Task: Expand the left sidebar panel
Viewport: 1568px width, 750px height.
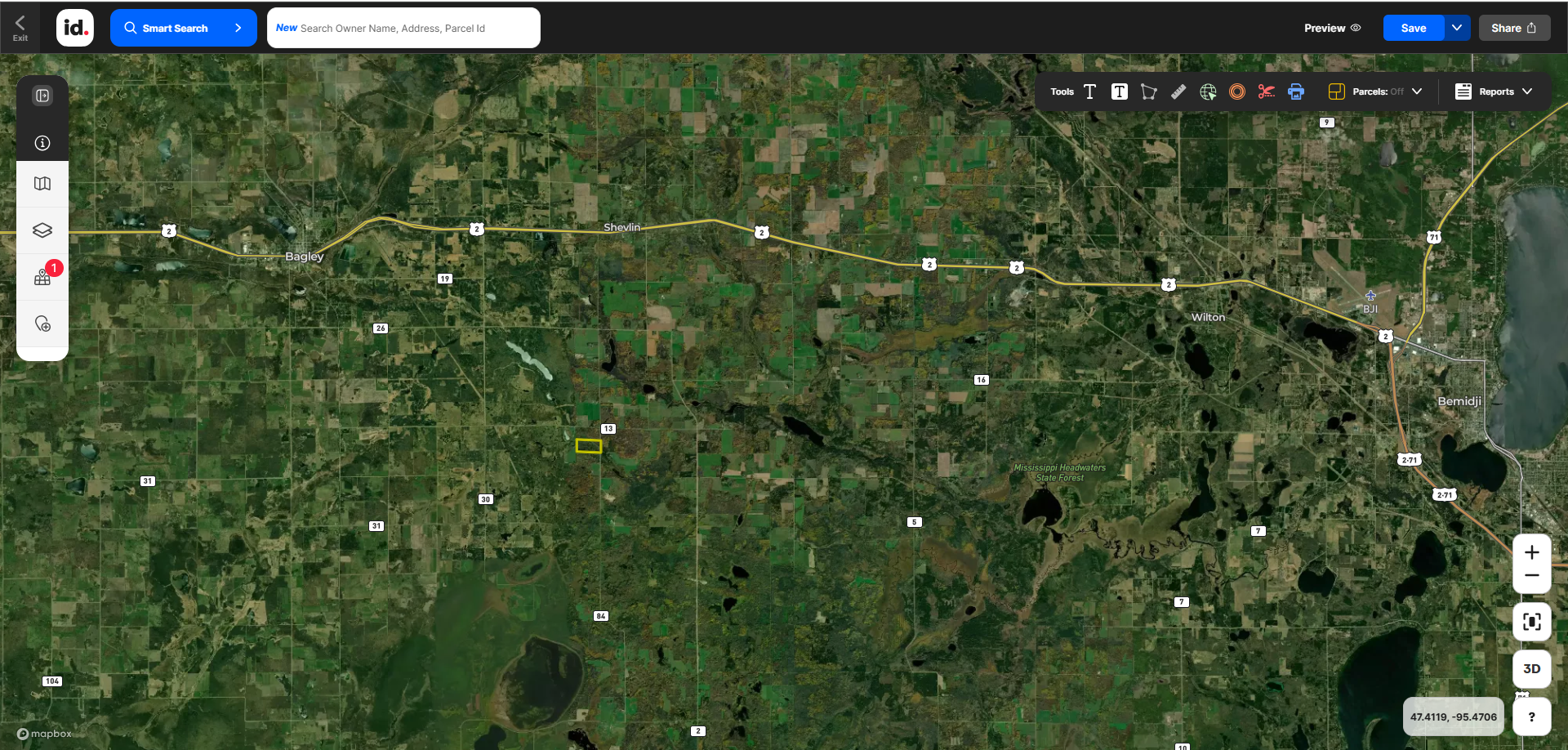Action: click(42, 96)
